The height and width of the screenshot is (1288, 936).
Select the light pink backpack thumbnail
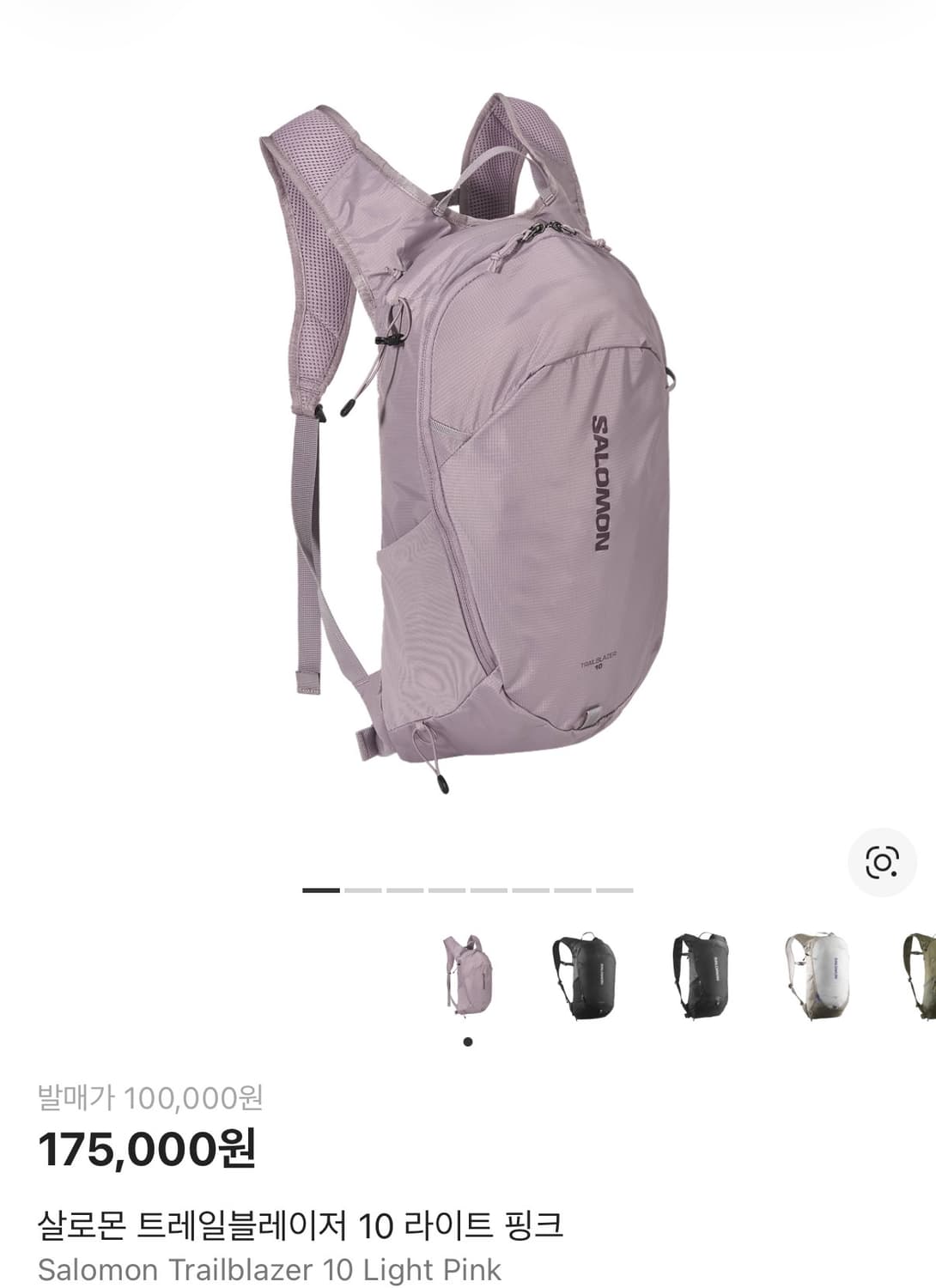[468, 976]
